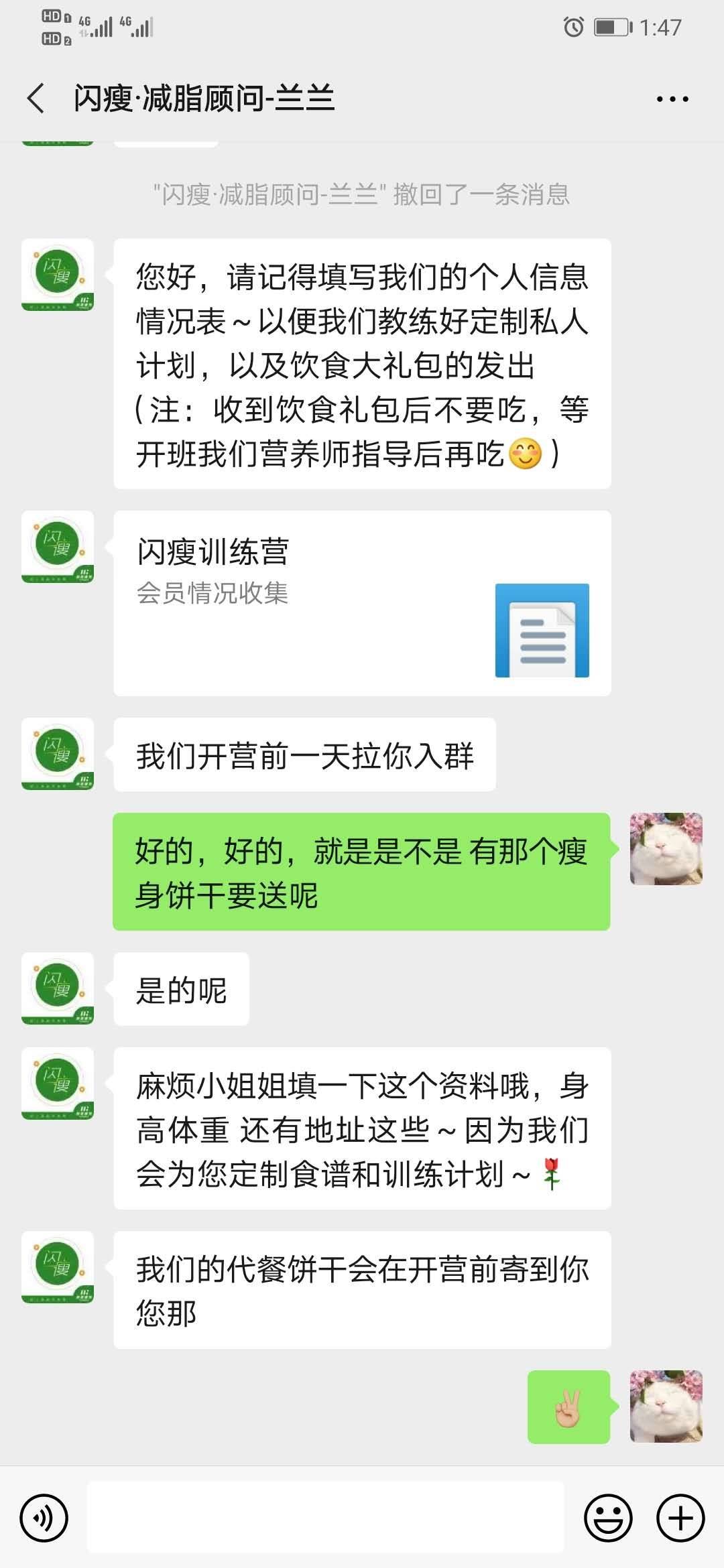Switch to voice message input
Viewport: 724px width, 1568px height.
44,1518
